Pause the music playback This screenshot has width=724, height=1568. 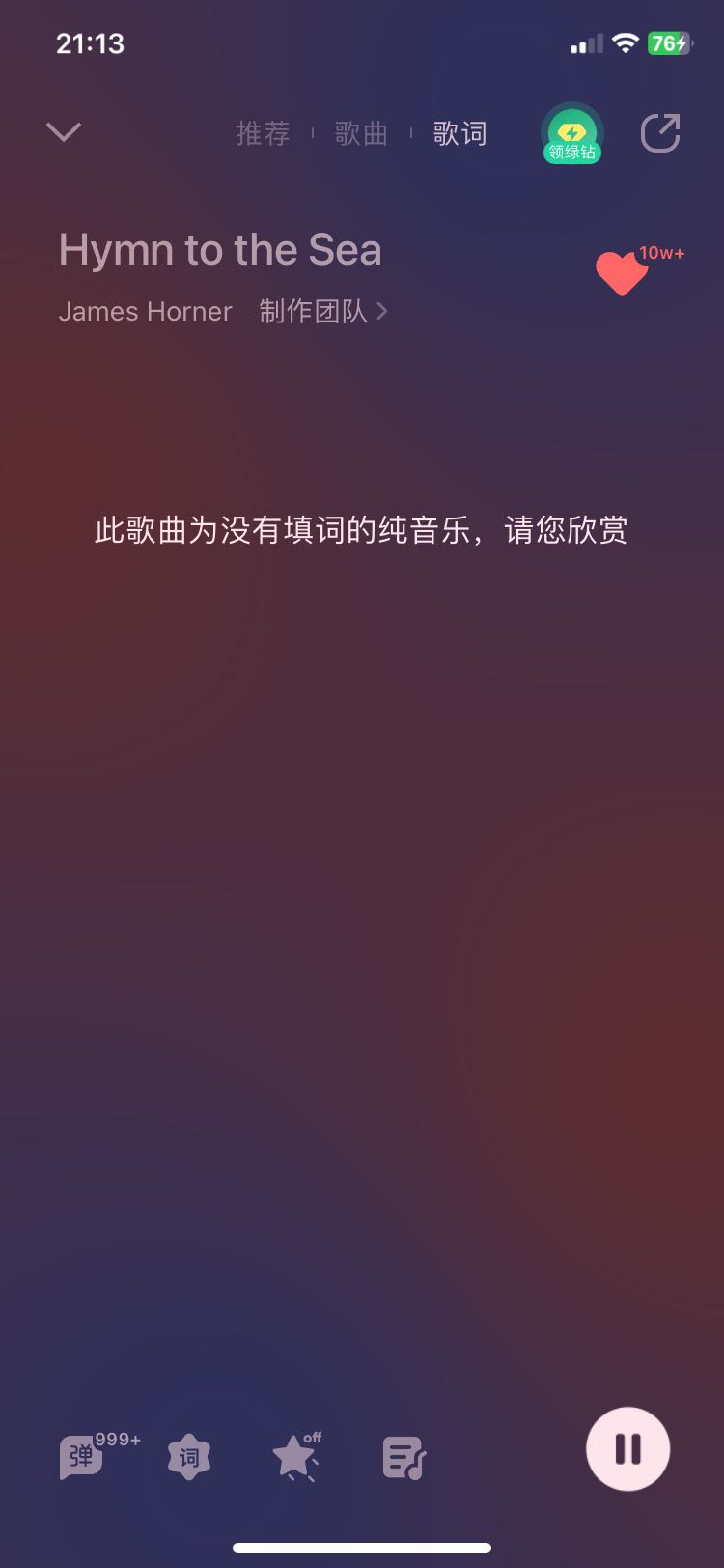[627, 1448]
